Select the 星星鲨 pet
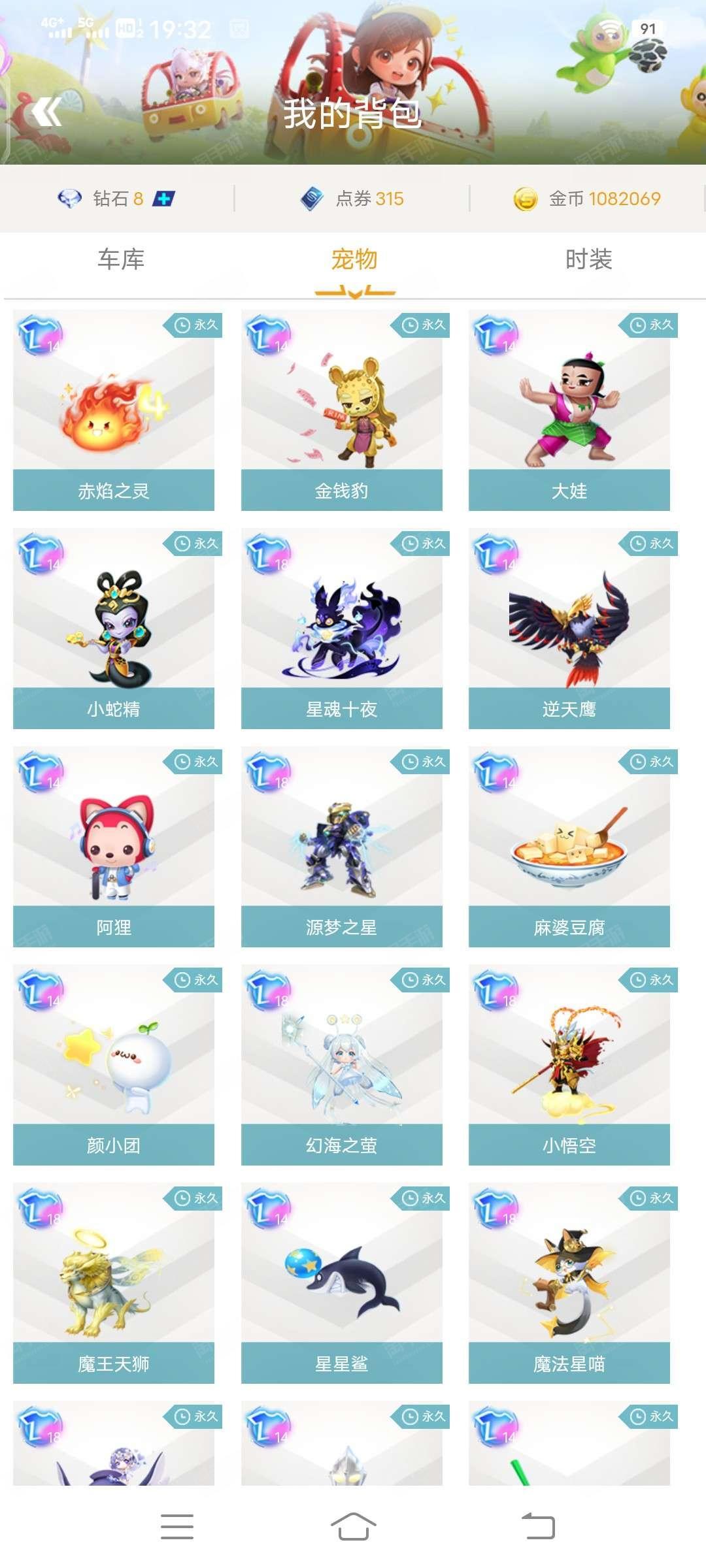 (x=341, y=1283)
